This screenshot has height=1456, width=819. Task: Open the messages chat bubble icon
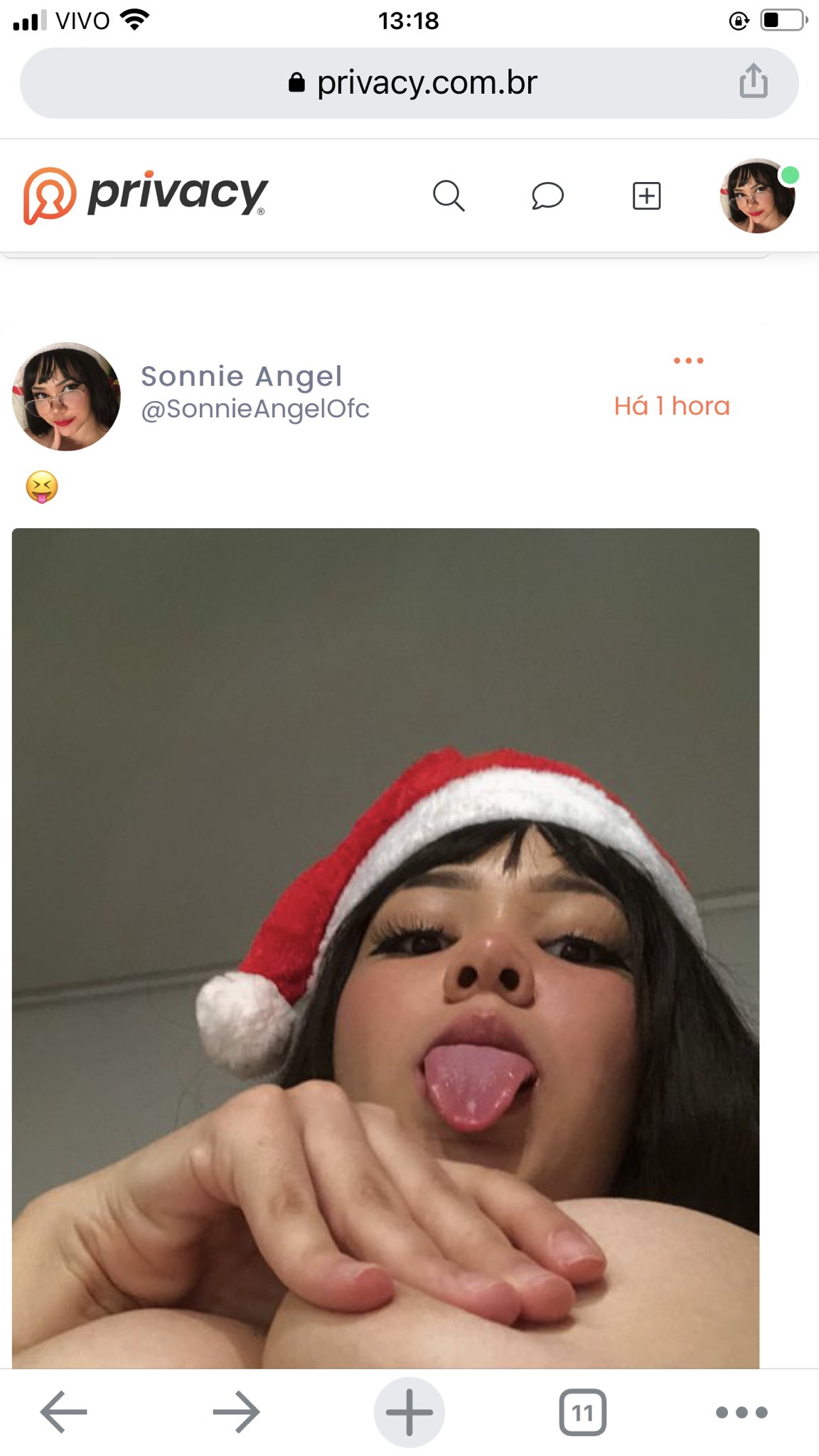547,196
